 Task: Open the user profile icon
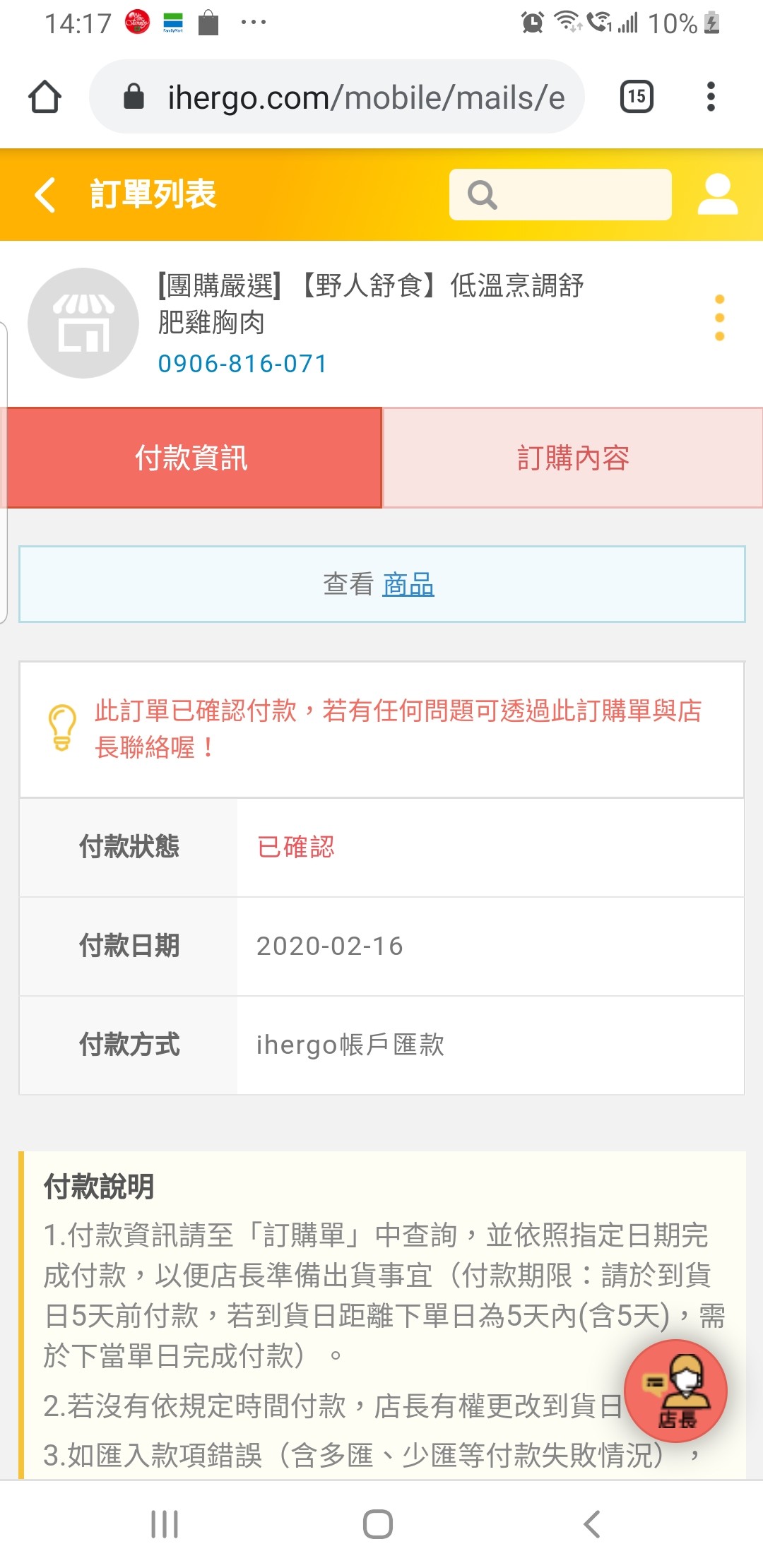tap(718, 194)
